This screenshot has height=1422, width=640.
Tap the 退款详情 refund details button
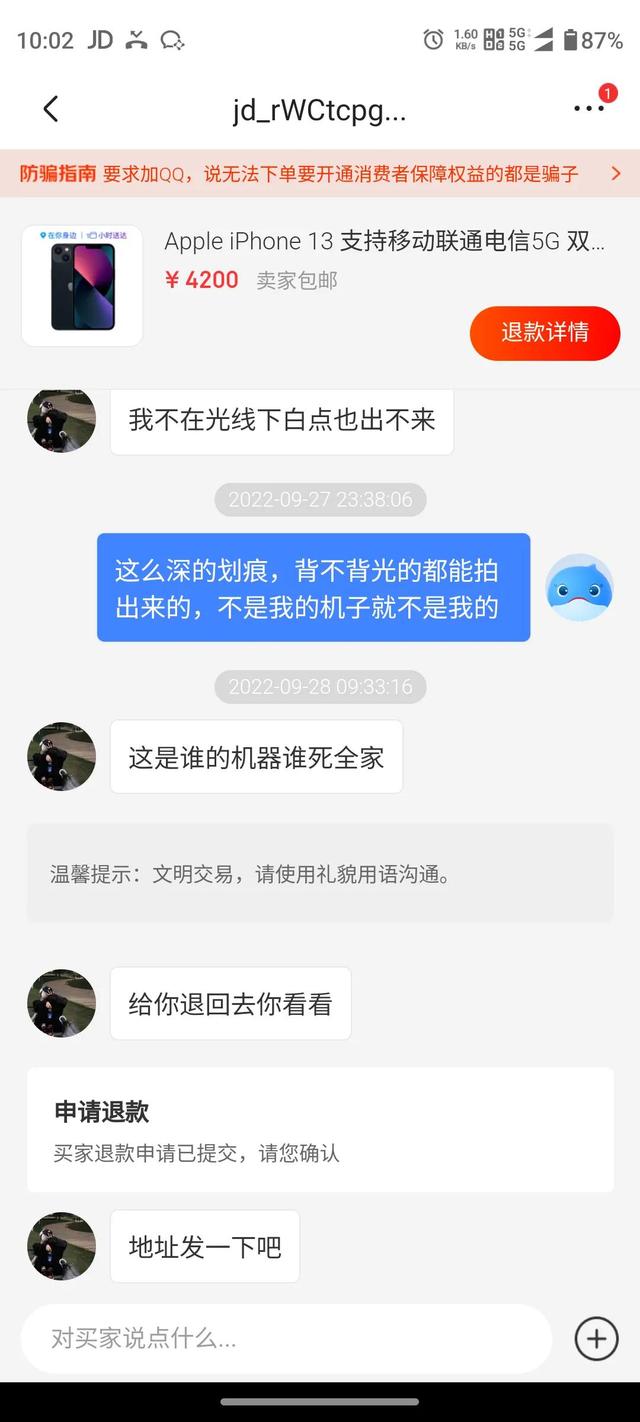tap(544, 332)
